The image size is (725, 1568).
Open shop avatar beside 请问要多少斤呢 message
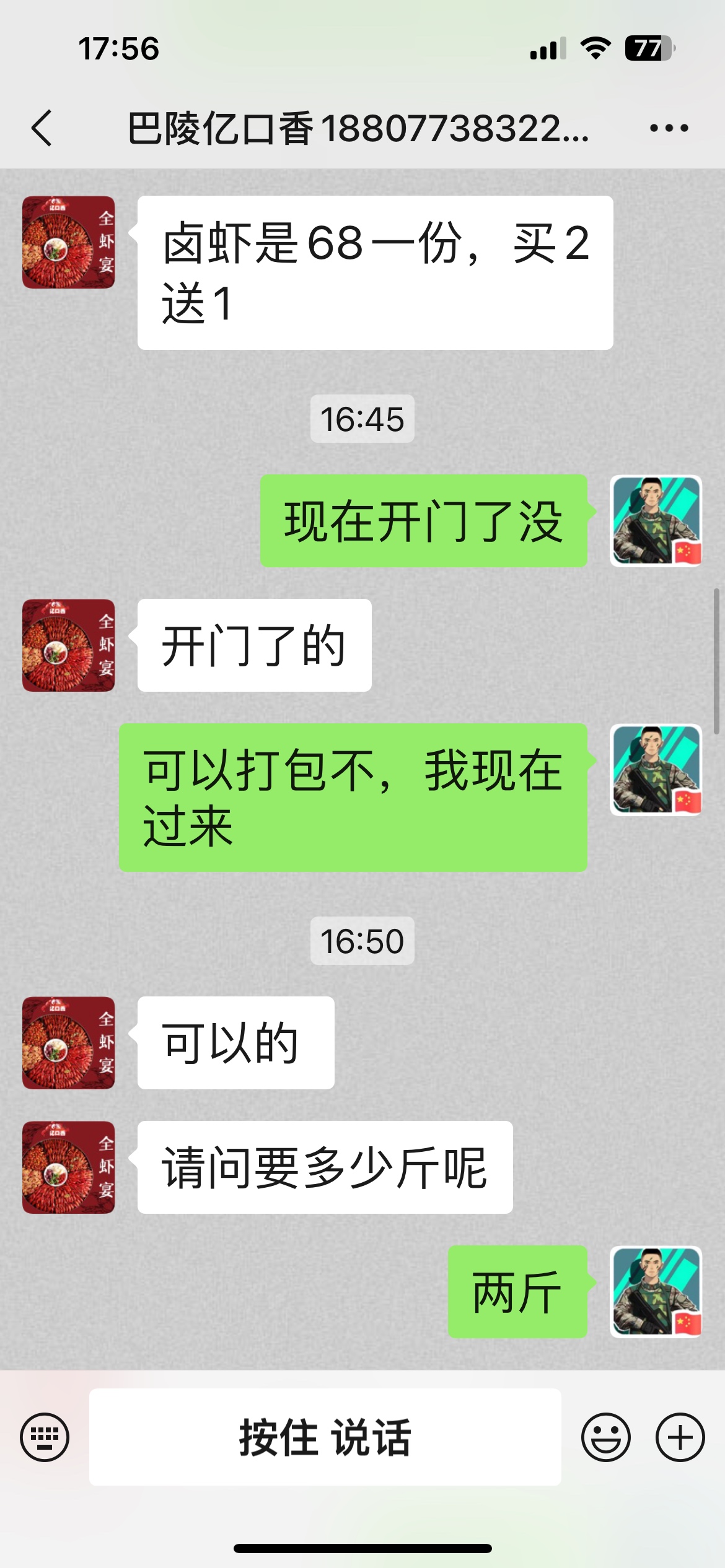point(69,1167)
